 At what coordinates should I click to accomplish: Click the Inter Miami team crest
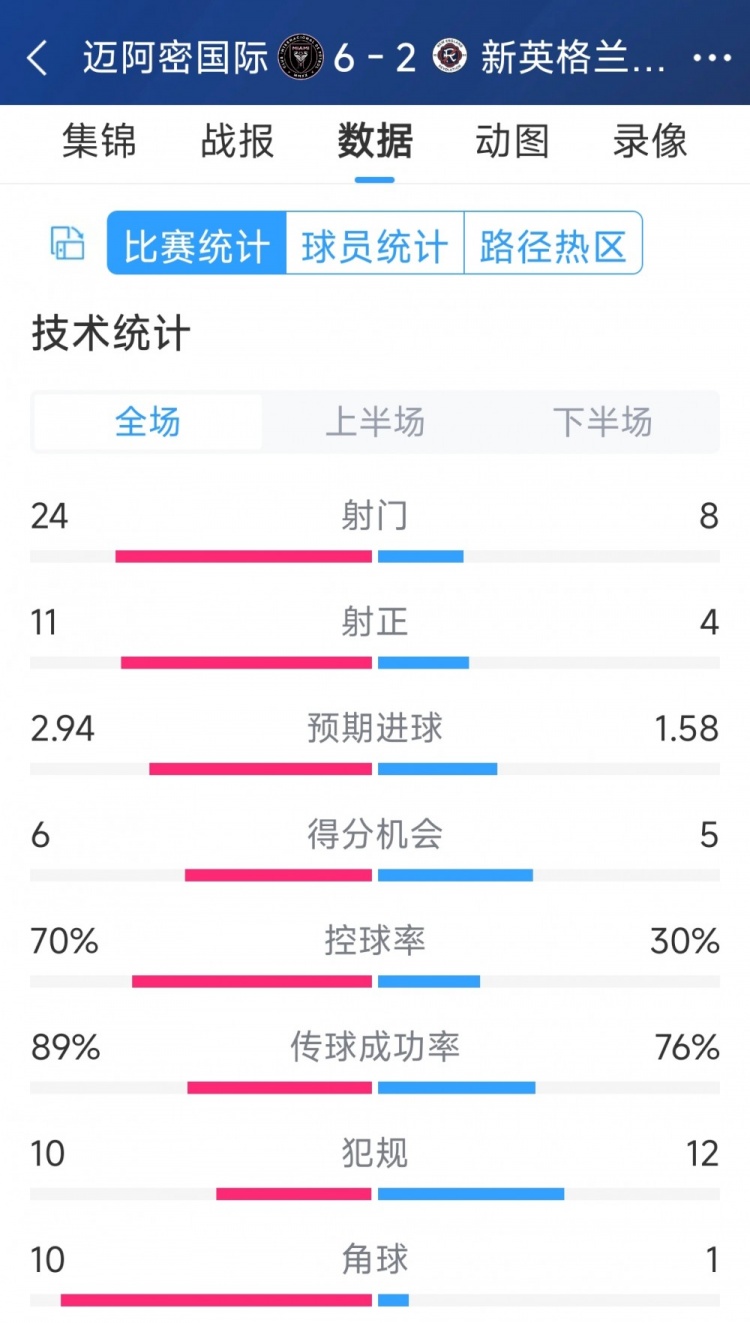(301, 60)
